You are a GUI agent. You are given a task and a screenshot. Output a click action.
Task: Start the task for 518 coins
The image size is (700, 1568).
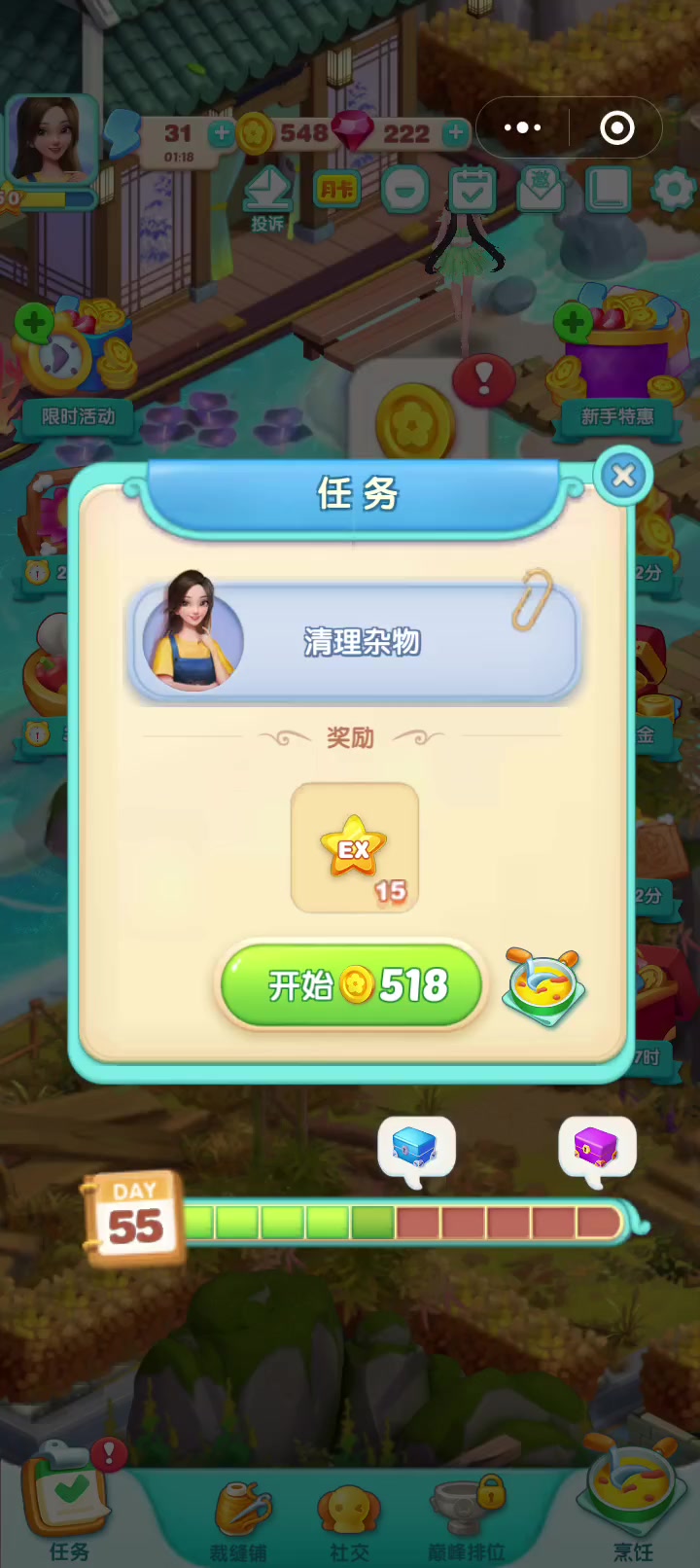[x=352, y=985]
